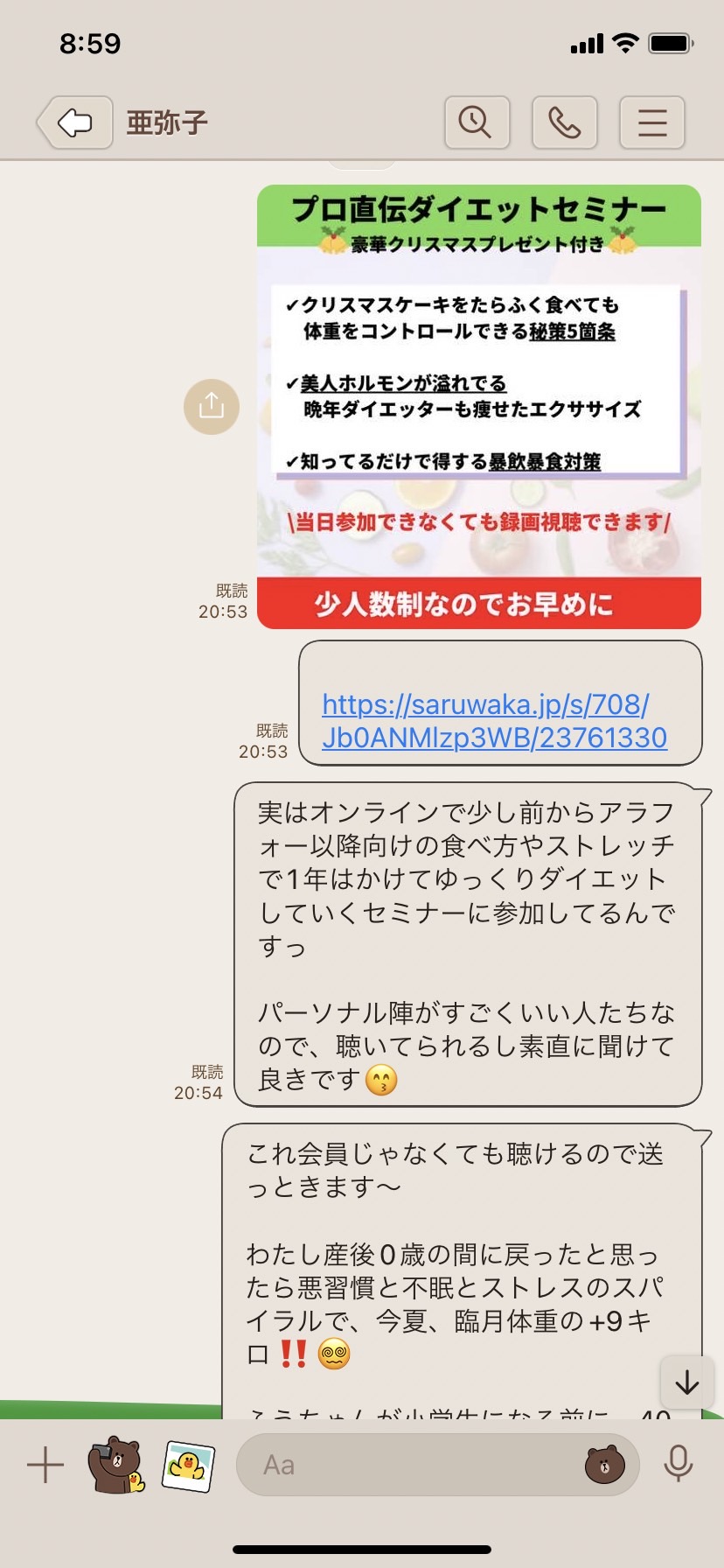Viewport: 724px width, 1568px height.
Task: Search within this chat
Action: 477,122
